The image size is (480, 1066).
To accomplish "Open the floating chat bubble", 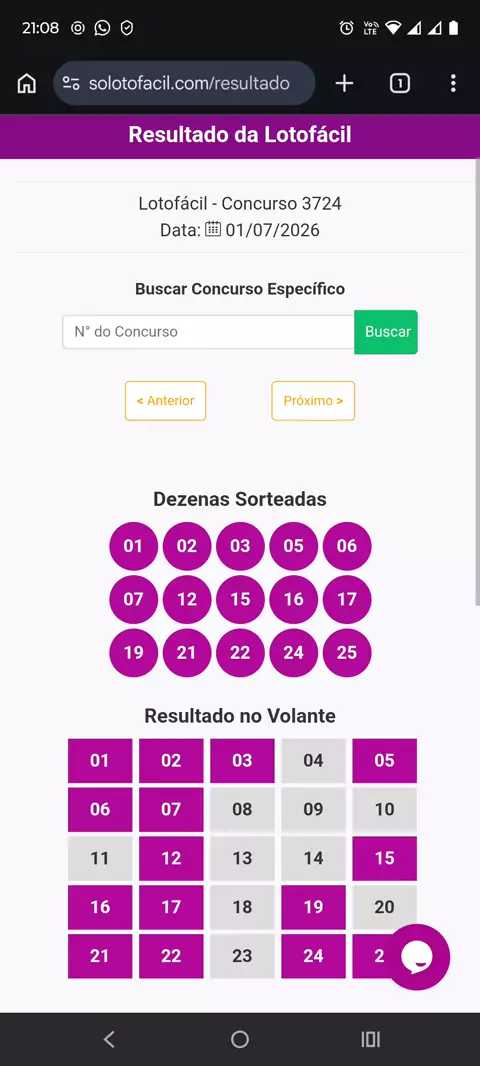I will 418,957.
